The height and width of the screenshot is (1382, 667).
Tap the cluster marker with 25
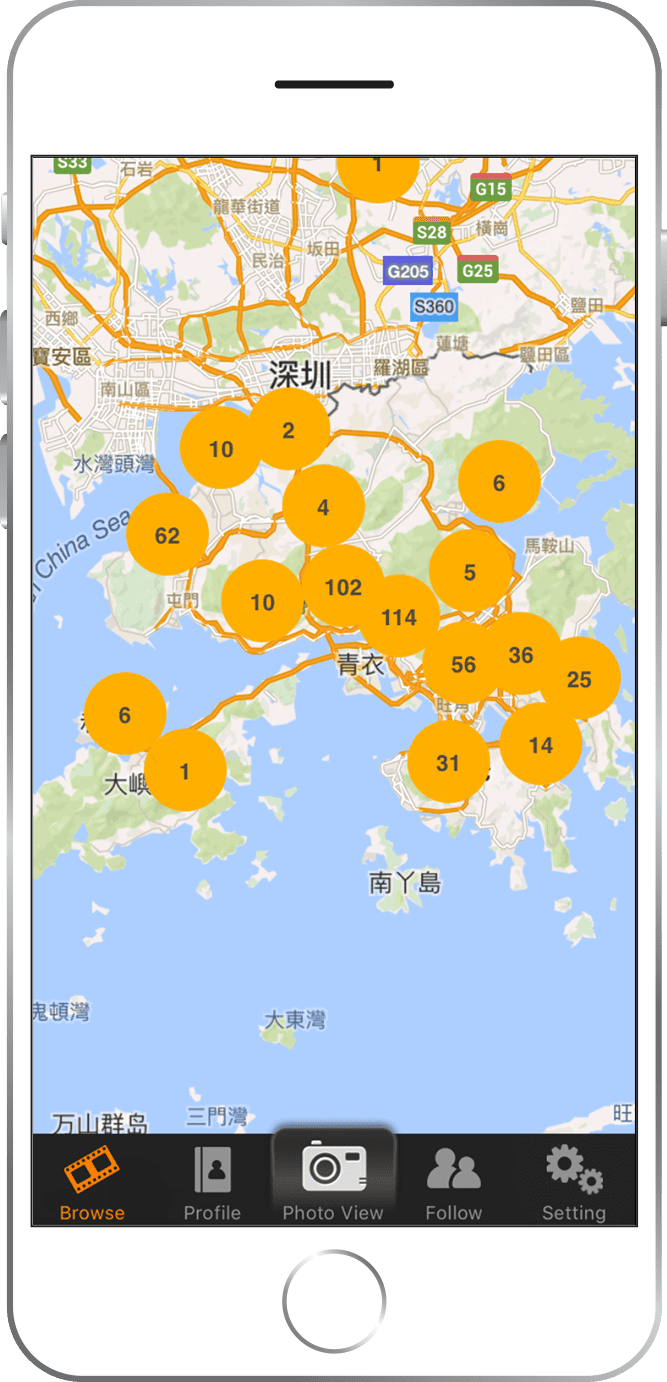579,679
